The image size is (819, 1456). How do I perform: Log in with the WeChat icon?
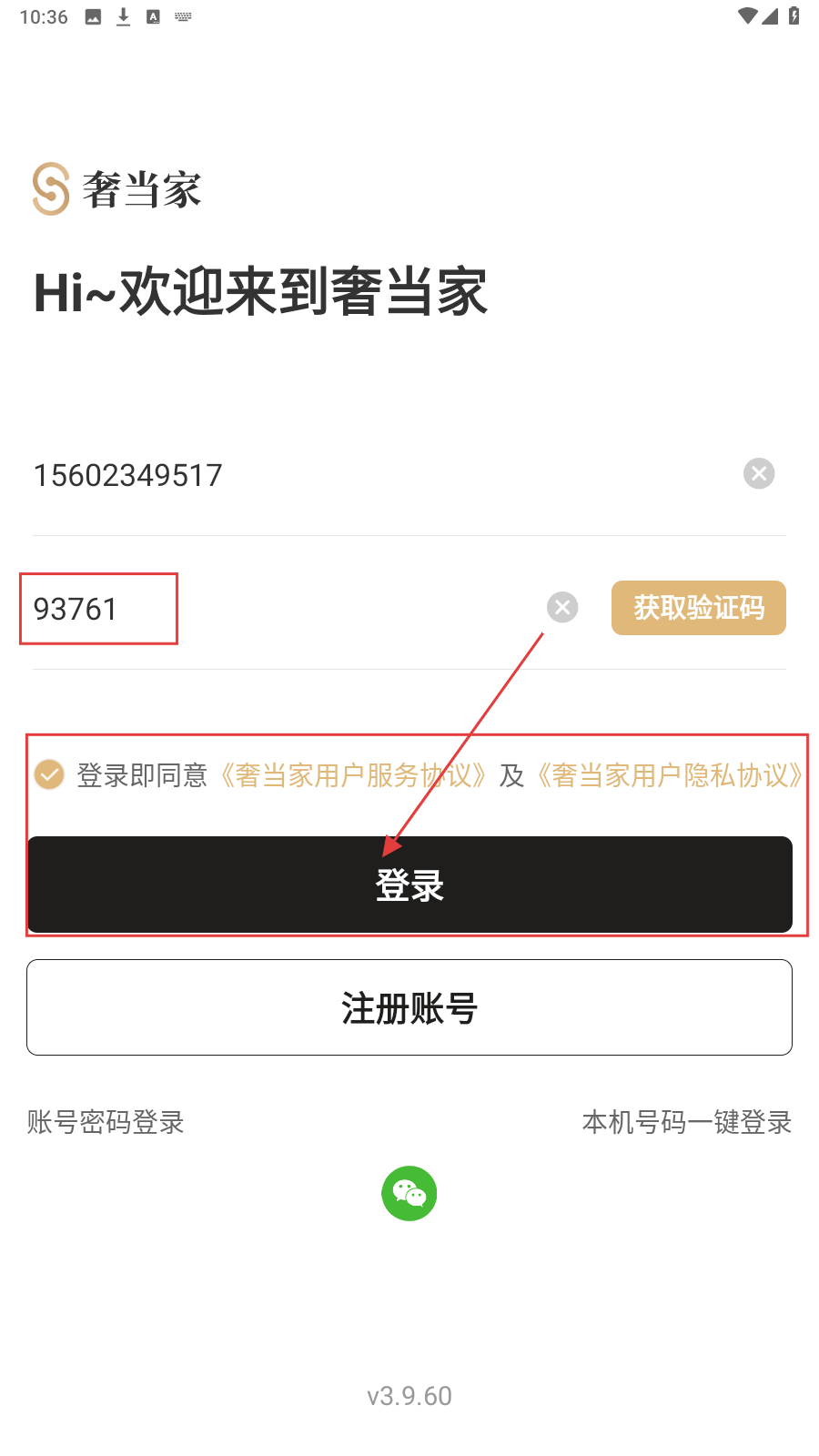(409, 1193)
